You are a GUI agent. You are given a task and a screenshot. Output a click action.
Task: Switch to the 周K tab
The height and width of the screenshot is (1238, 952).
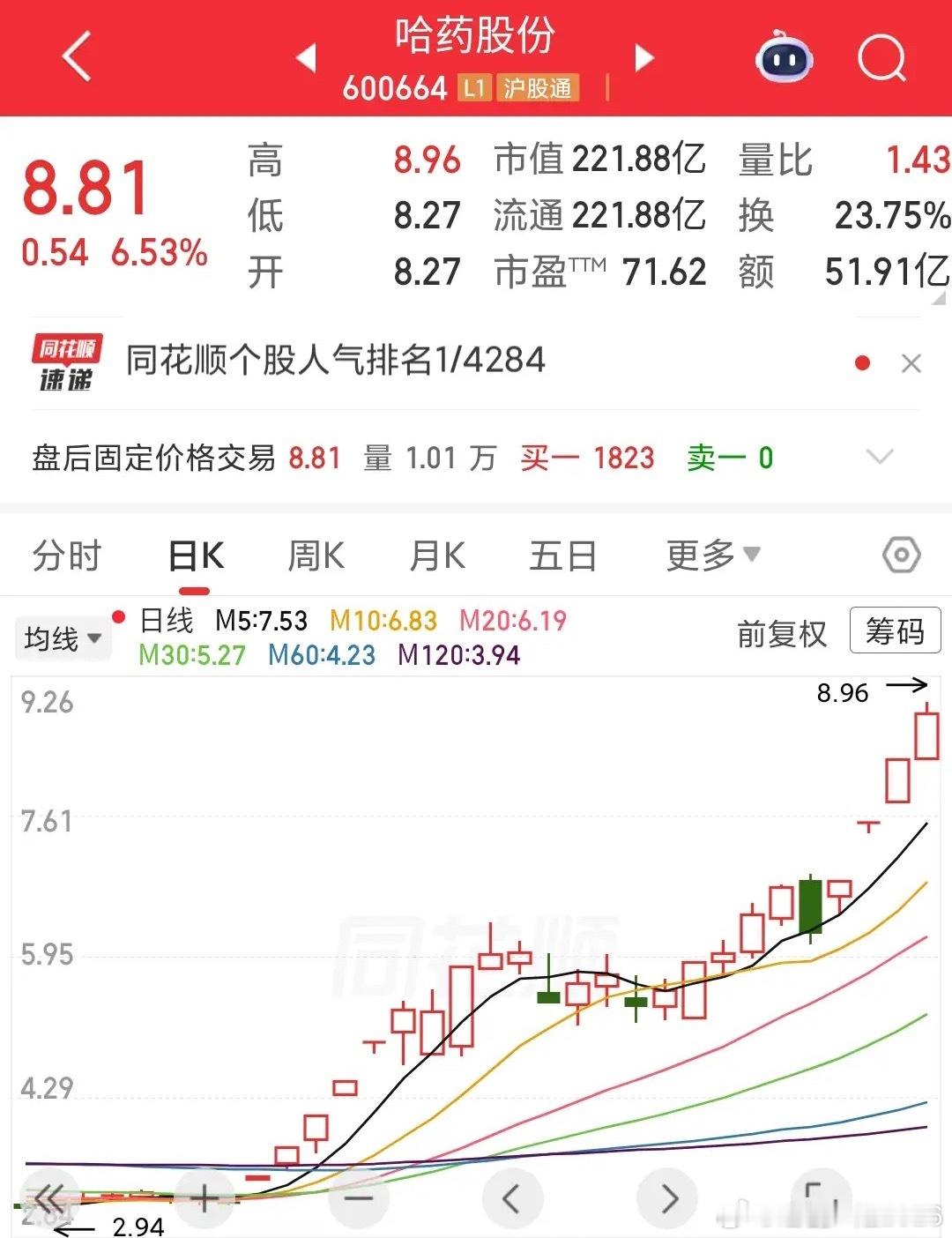316,556
